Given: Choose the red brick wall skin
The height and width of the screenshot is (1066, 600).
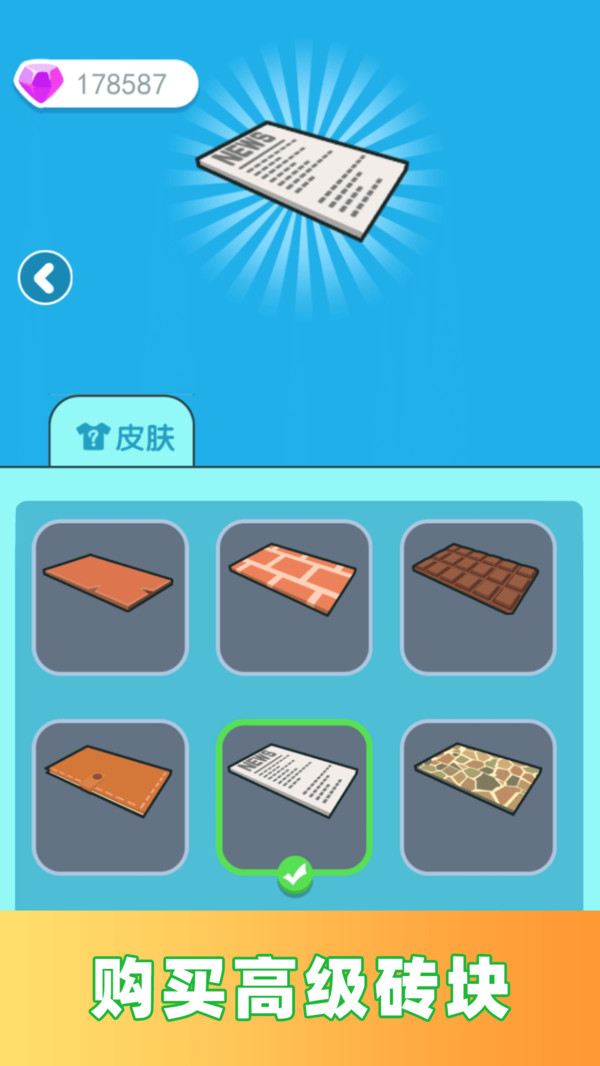Looking at the screenshot, I should (x=294, y=596).
